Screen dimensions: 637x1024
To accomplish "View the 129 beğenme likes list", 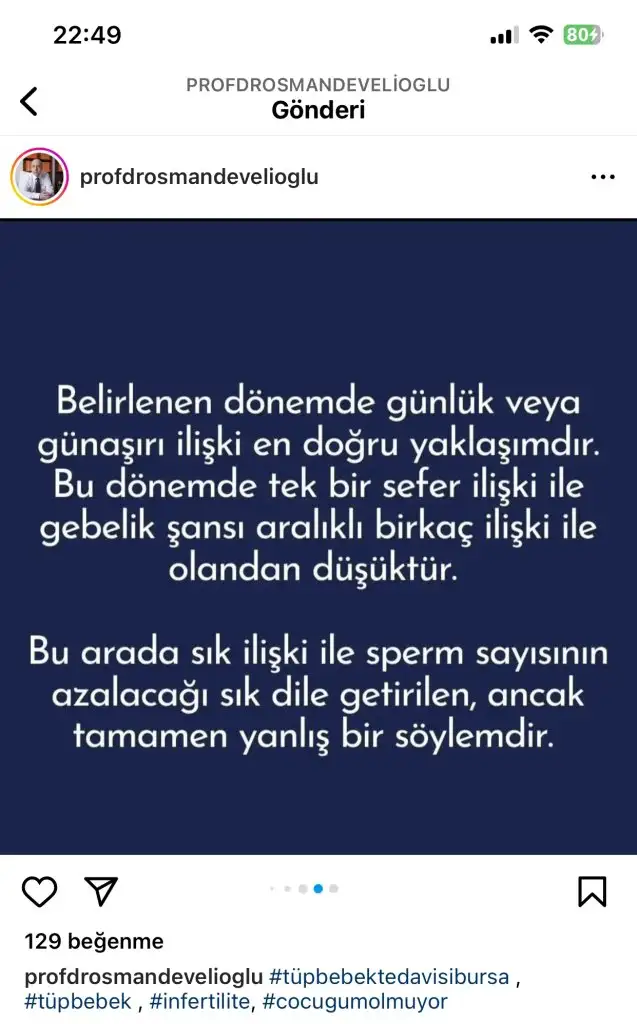I will (94, 941).
